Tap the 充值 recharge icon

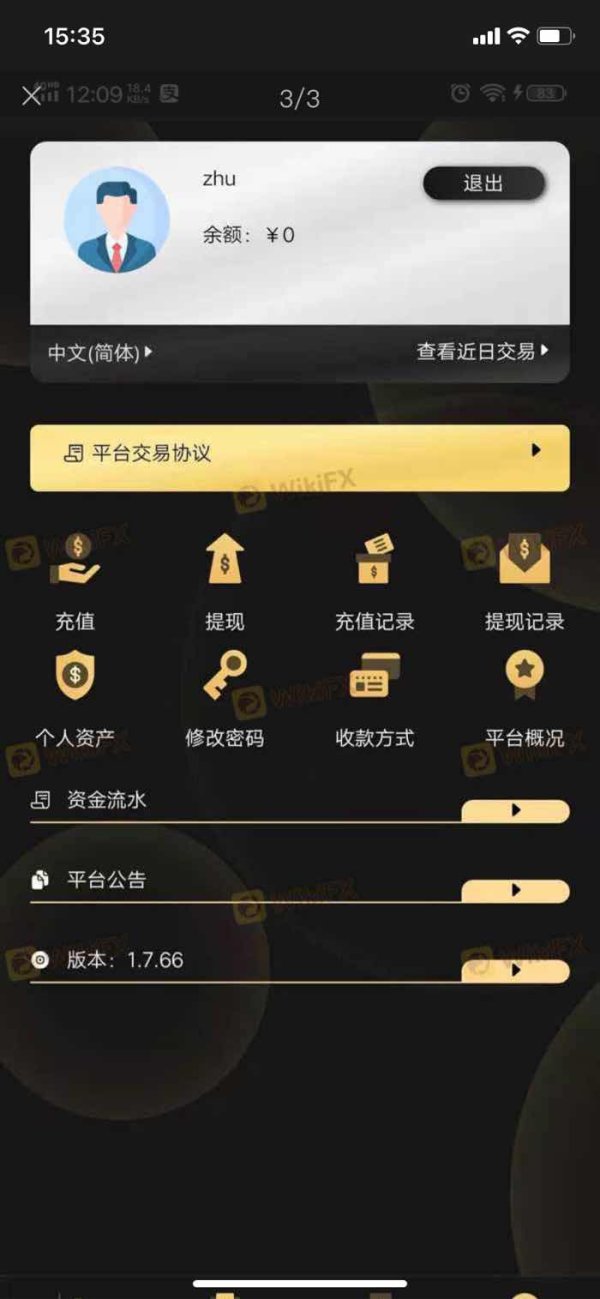point(75,583)
